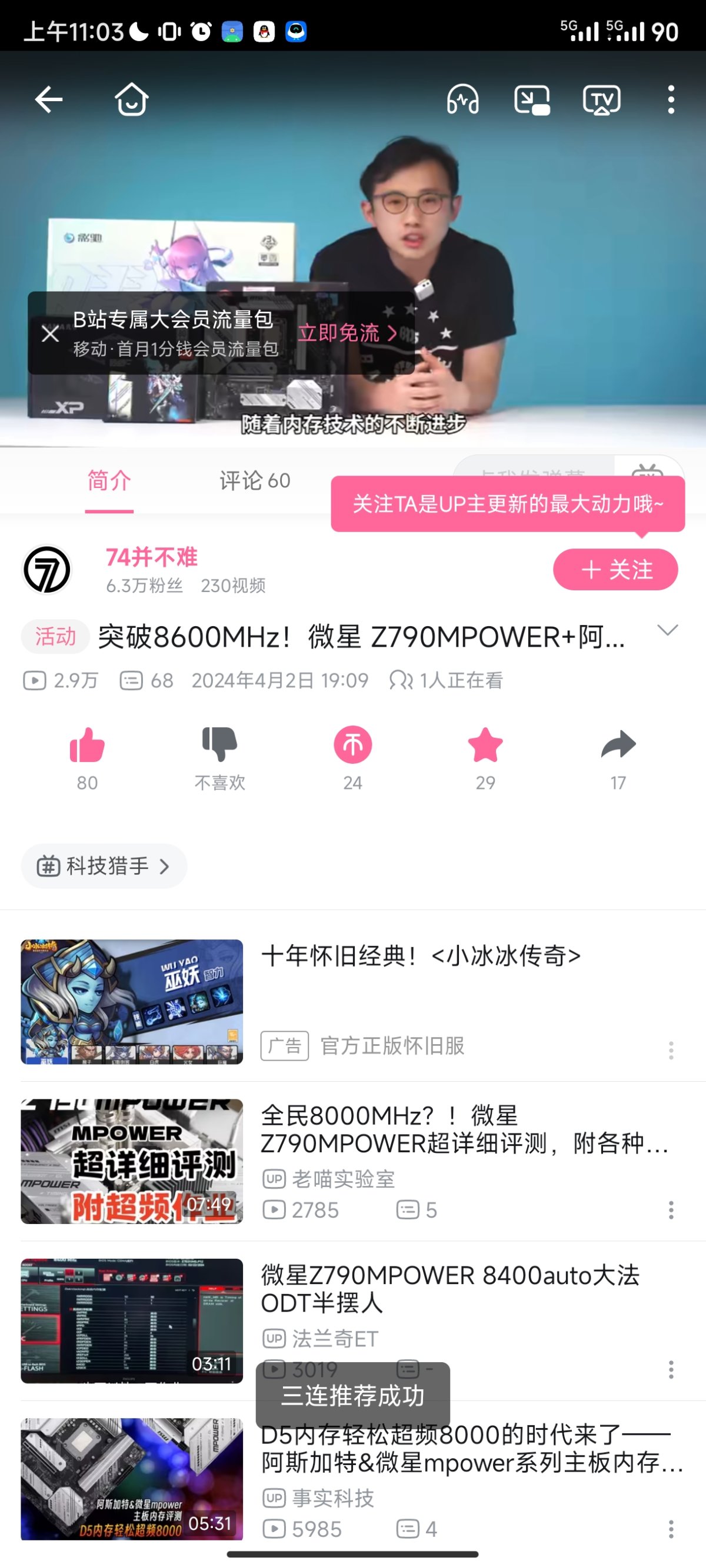Tap the thumbs-up like icon
This screenshot has height=1568, width=706.
pyautogui.click(x=87, y=745)
